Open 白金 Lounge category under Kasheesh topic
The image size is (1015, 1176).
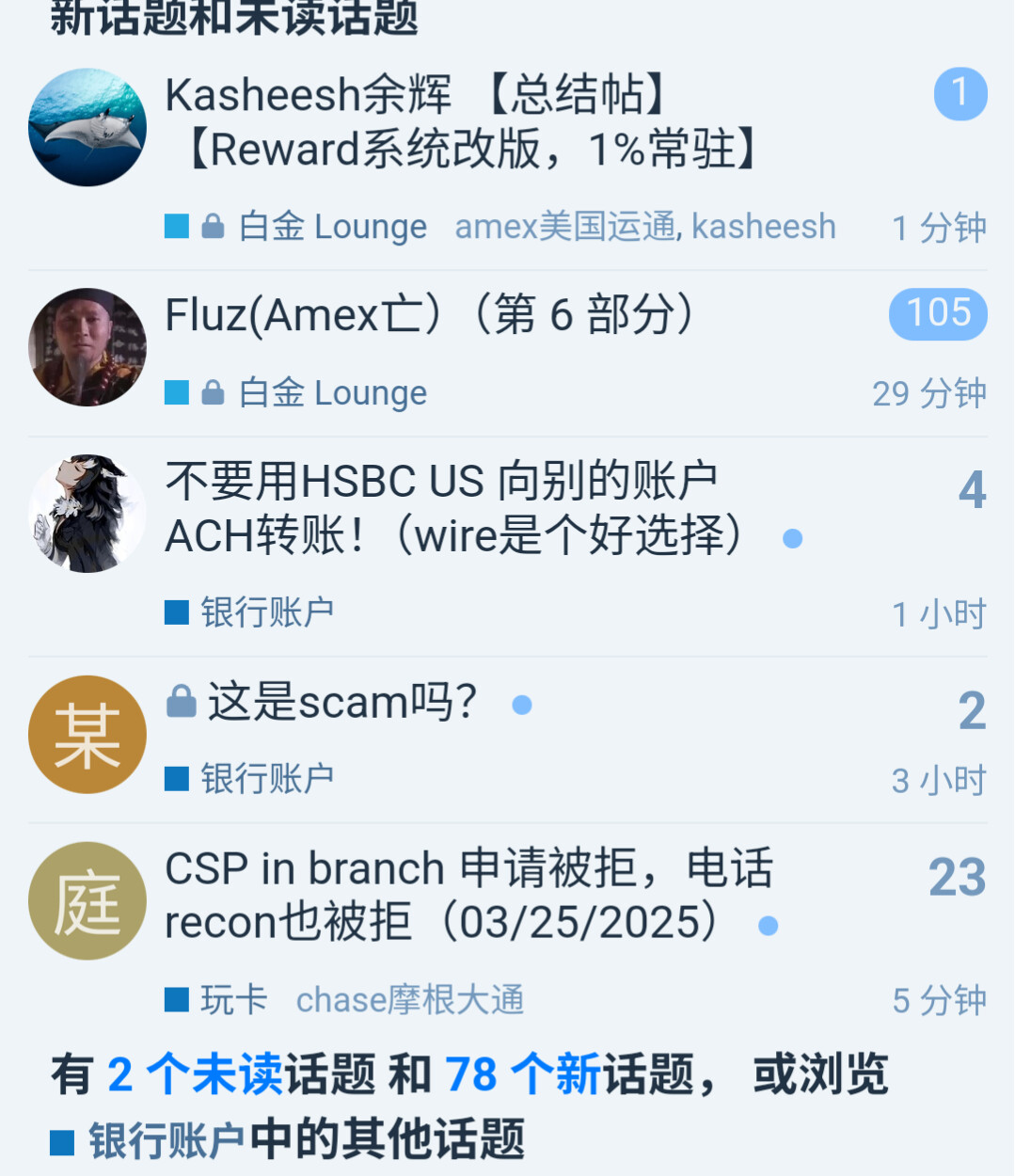tap(331, 227)
